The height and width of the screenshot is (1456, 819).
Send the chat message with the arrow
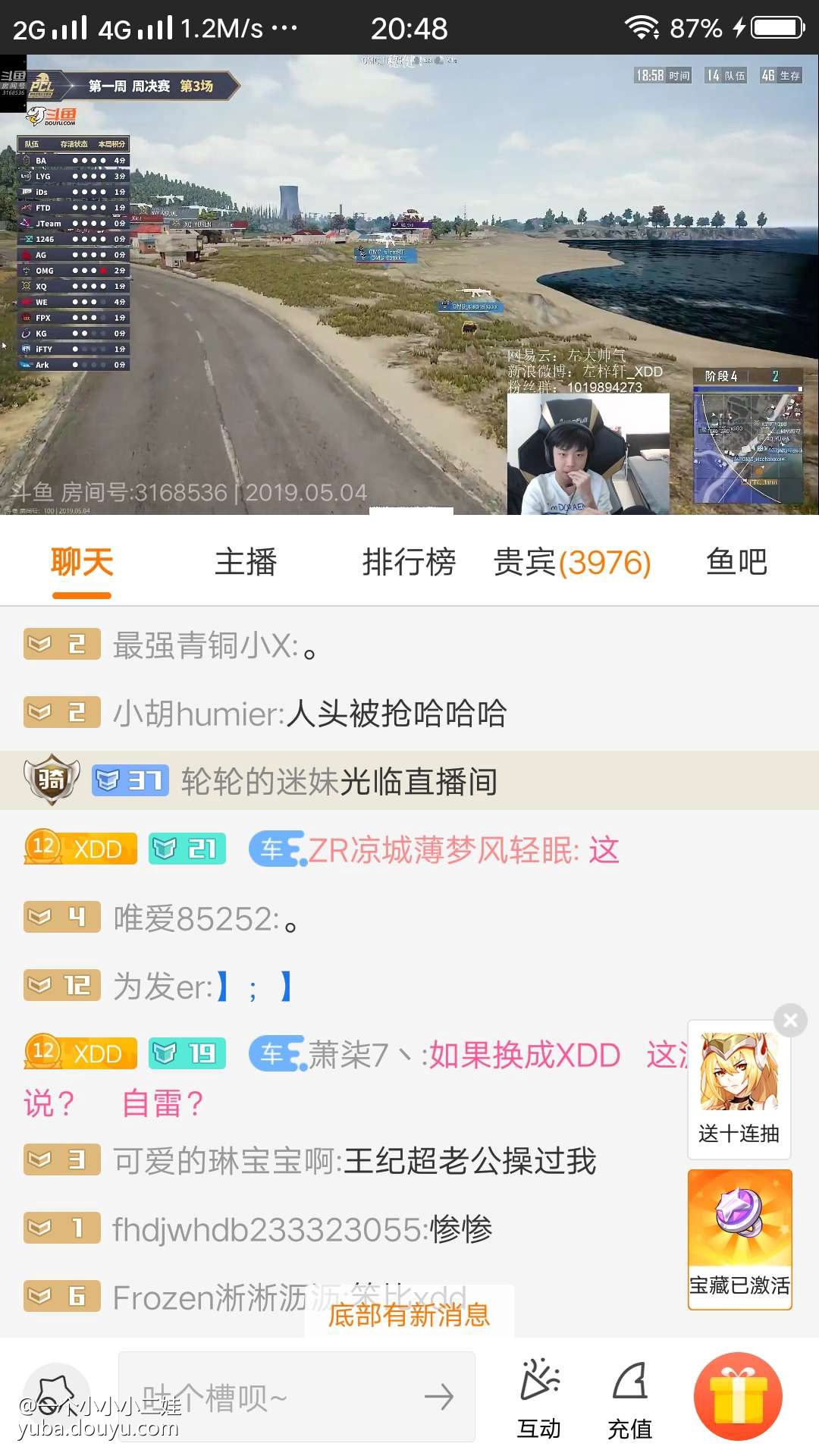[x=439, y=1397]
